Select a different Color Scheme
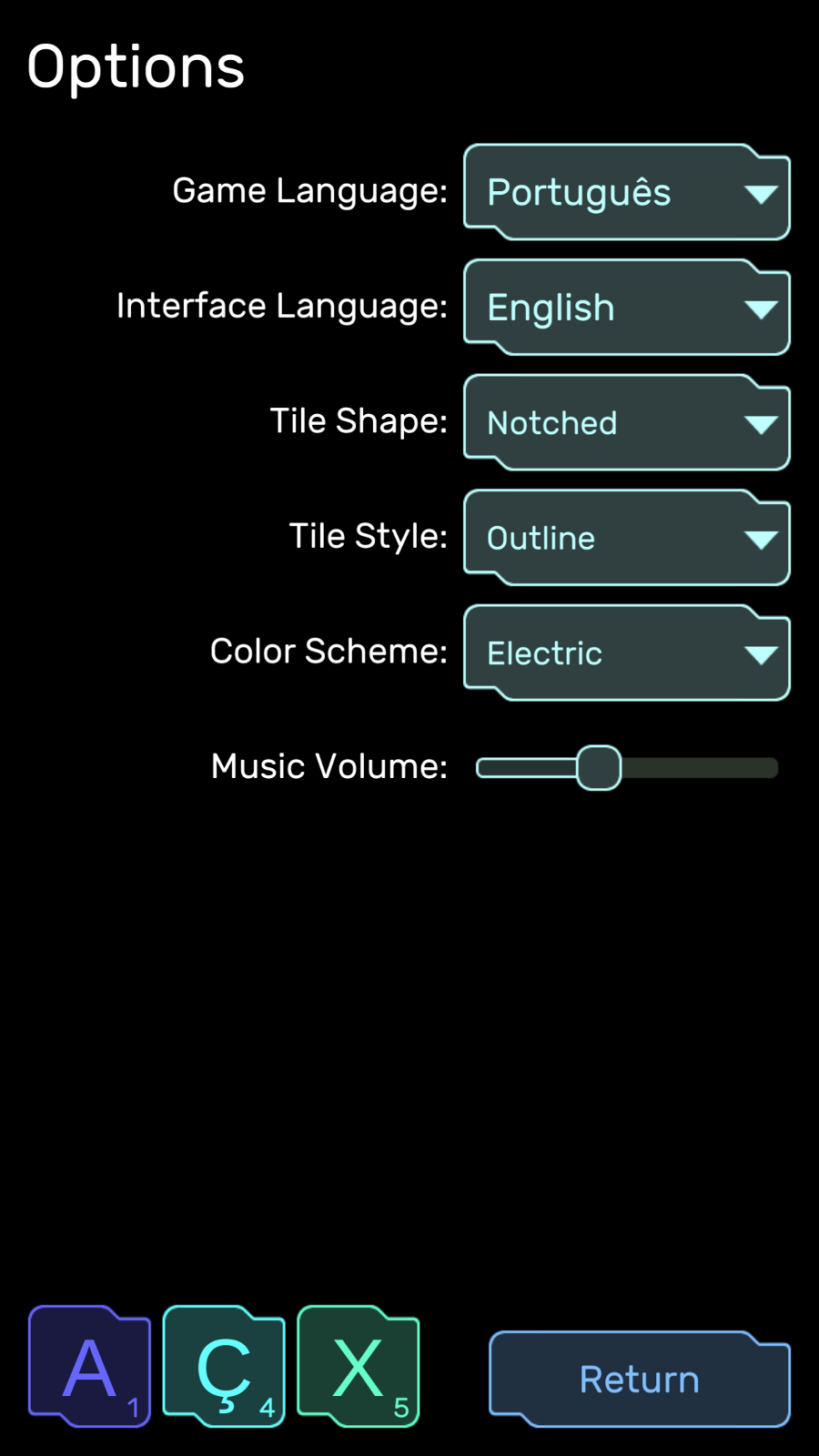 (x=626, y=653)
